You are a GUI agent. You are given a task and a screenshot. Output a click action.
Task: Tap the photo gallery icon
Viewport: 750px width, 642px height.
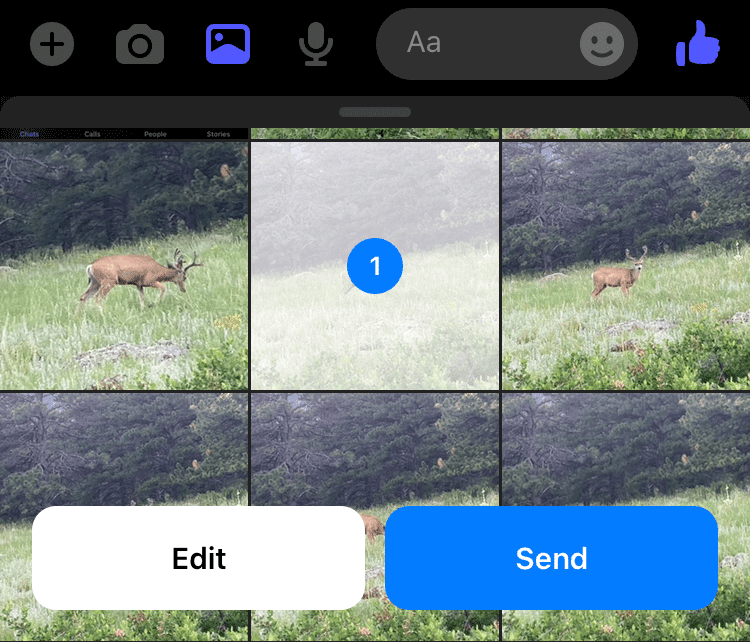(x=228, y=44)
